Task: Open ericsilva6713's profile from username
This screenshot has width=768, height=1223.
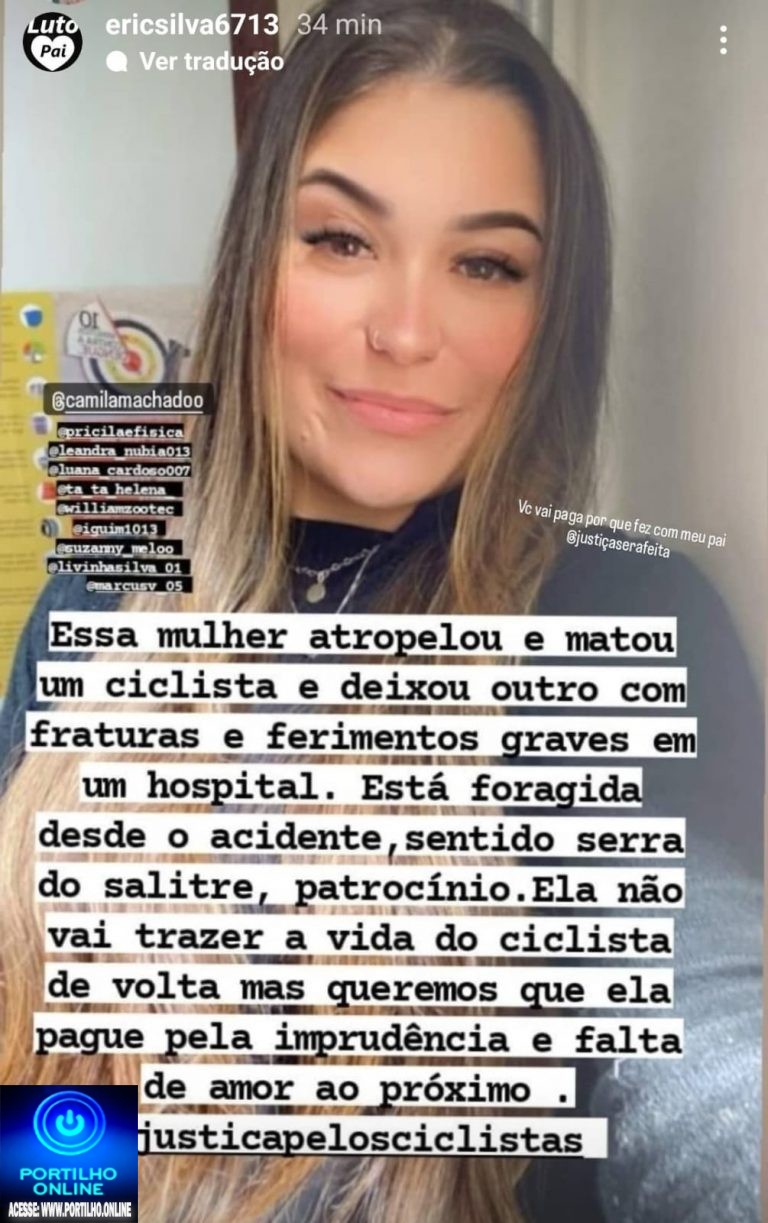Action: (x=191, y=25)
